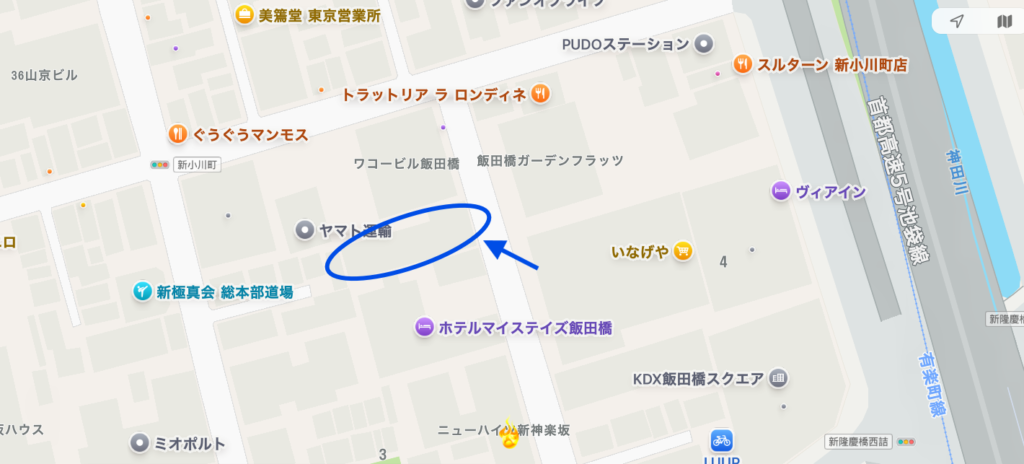Open いなげや supermarket marker

click(683, 250)
